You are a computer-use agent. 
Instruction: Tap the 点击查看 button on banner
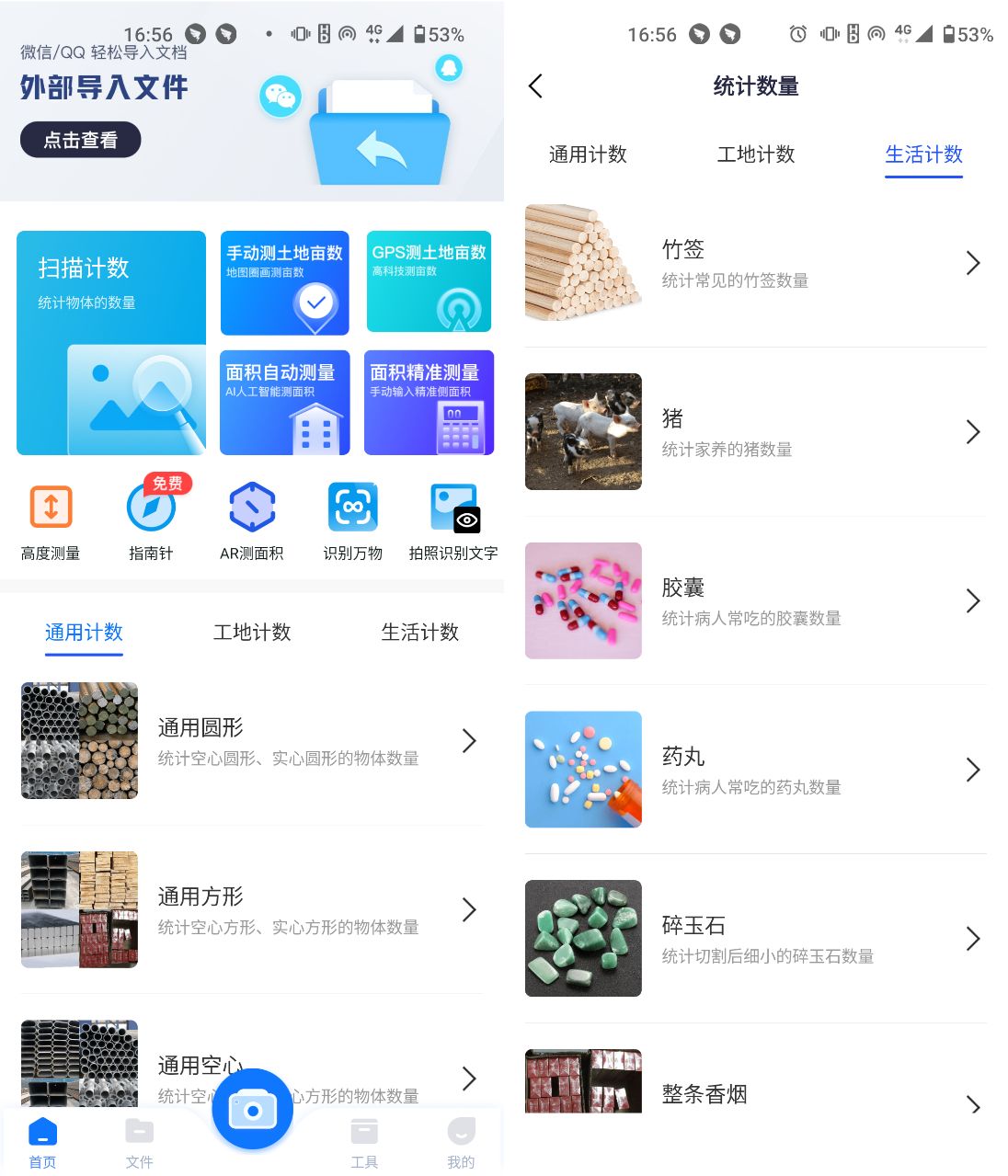81,140
